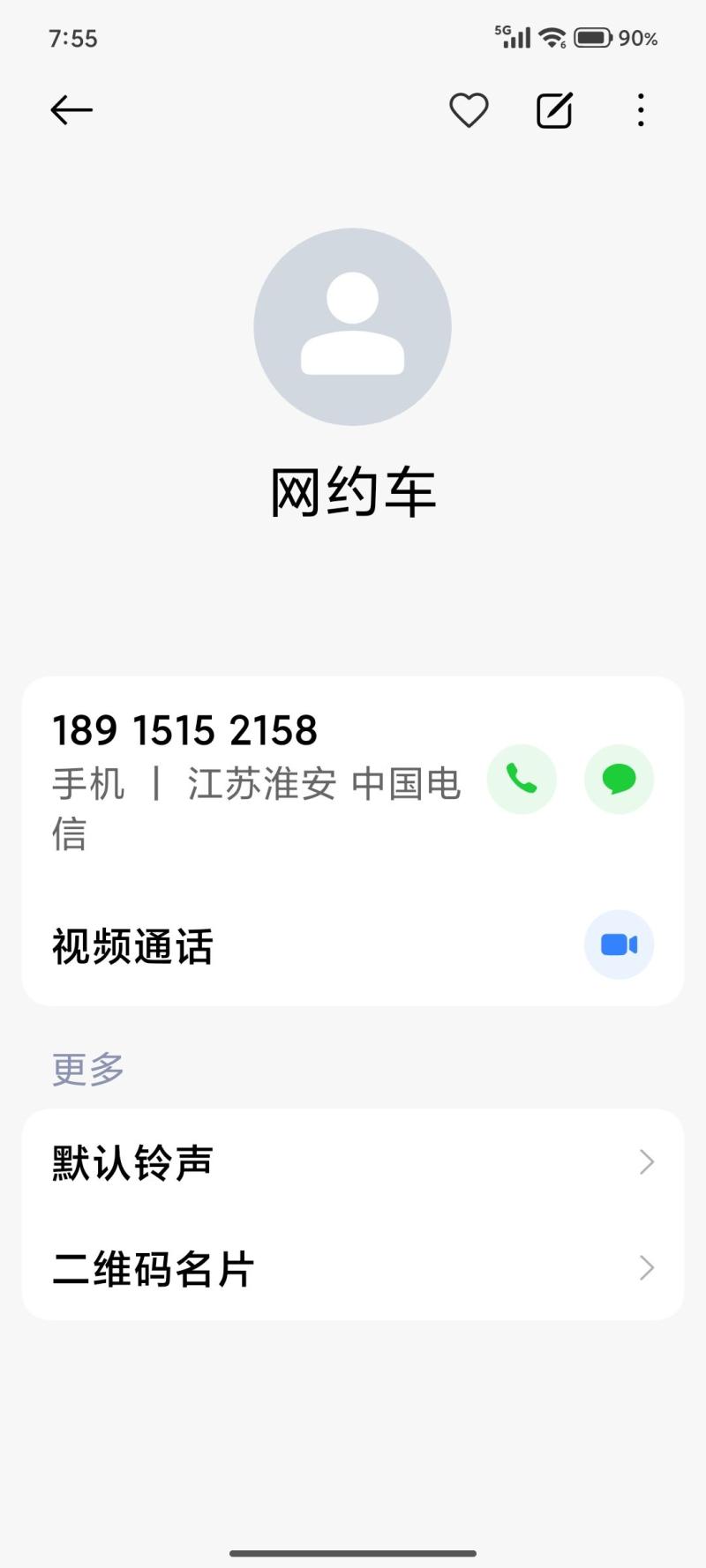Start a 视频通话 video call
Viewport: 706px width, 1568px height.
[x=619, y=945]
